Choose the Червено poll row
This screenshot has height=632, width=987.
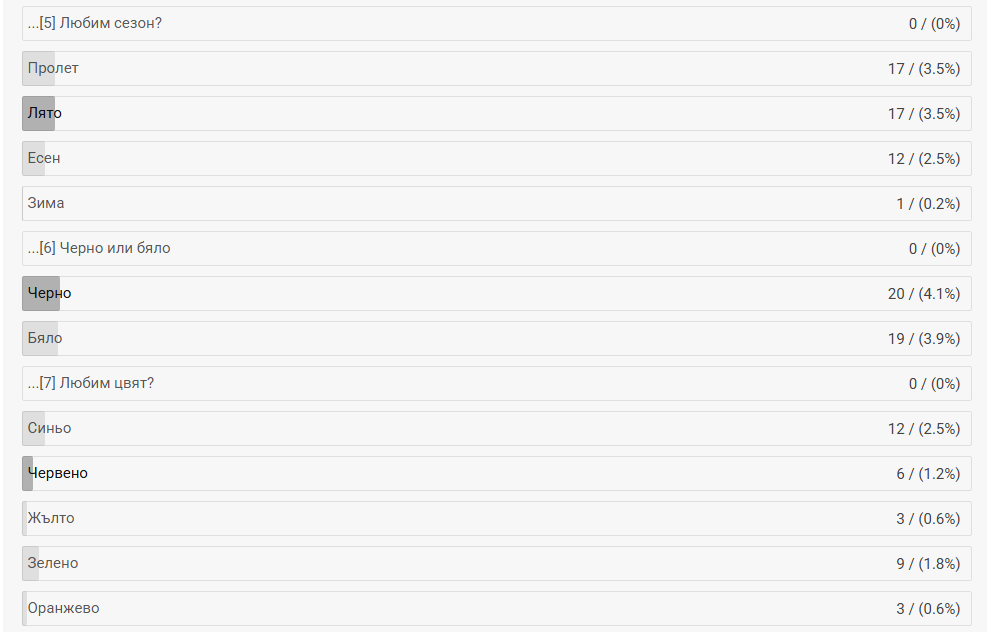click(497, 473)
